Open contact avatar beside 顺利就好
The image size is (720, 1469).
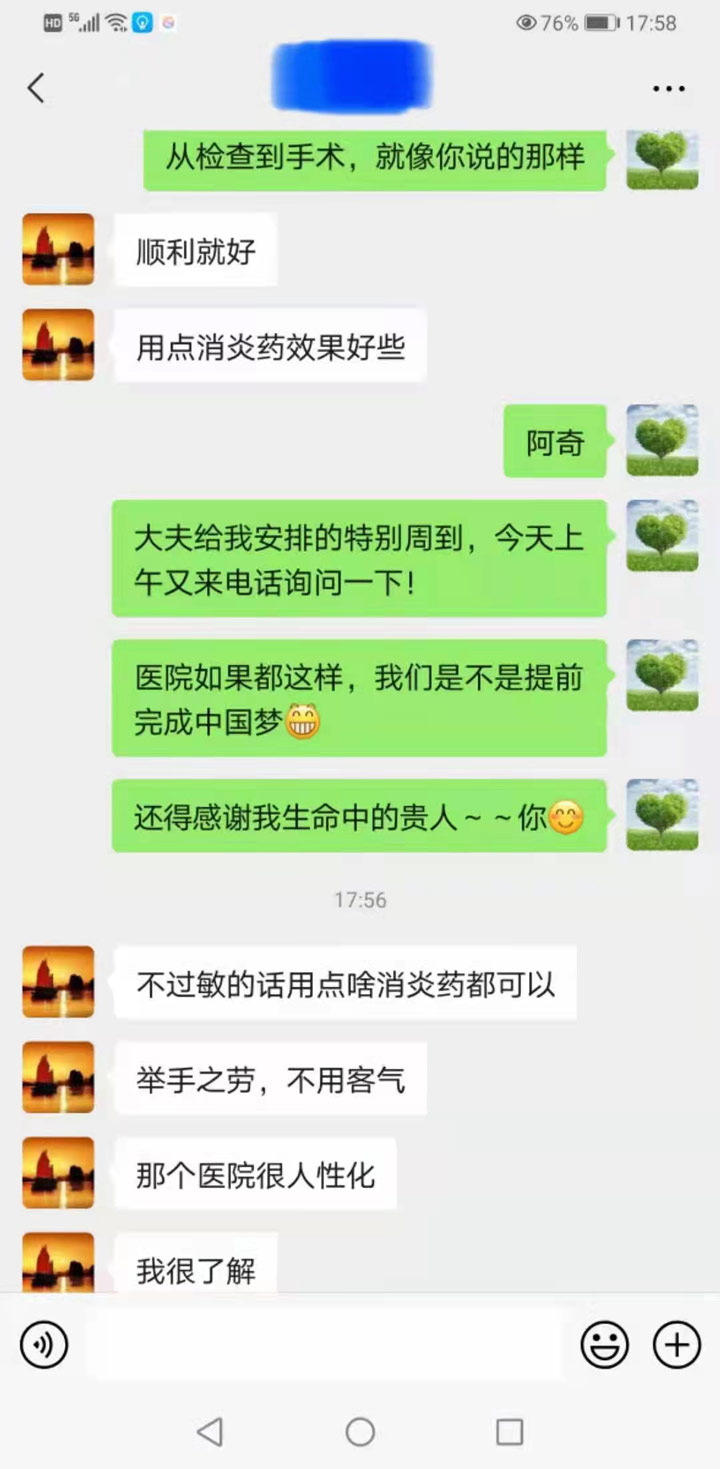[58, 249]
